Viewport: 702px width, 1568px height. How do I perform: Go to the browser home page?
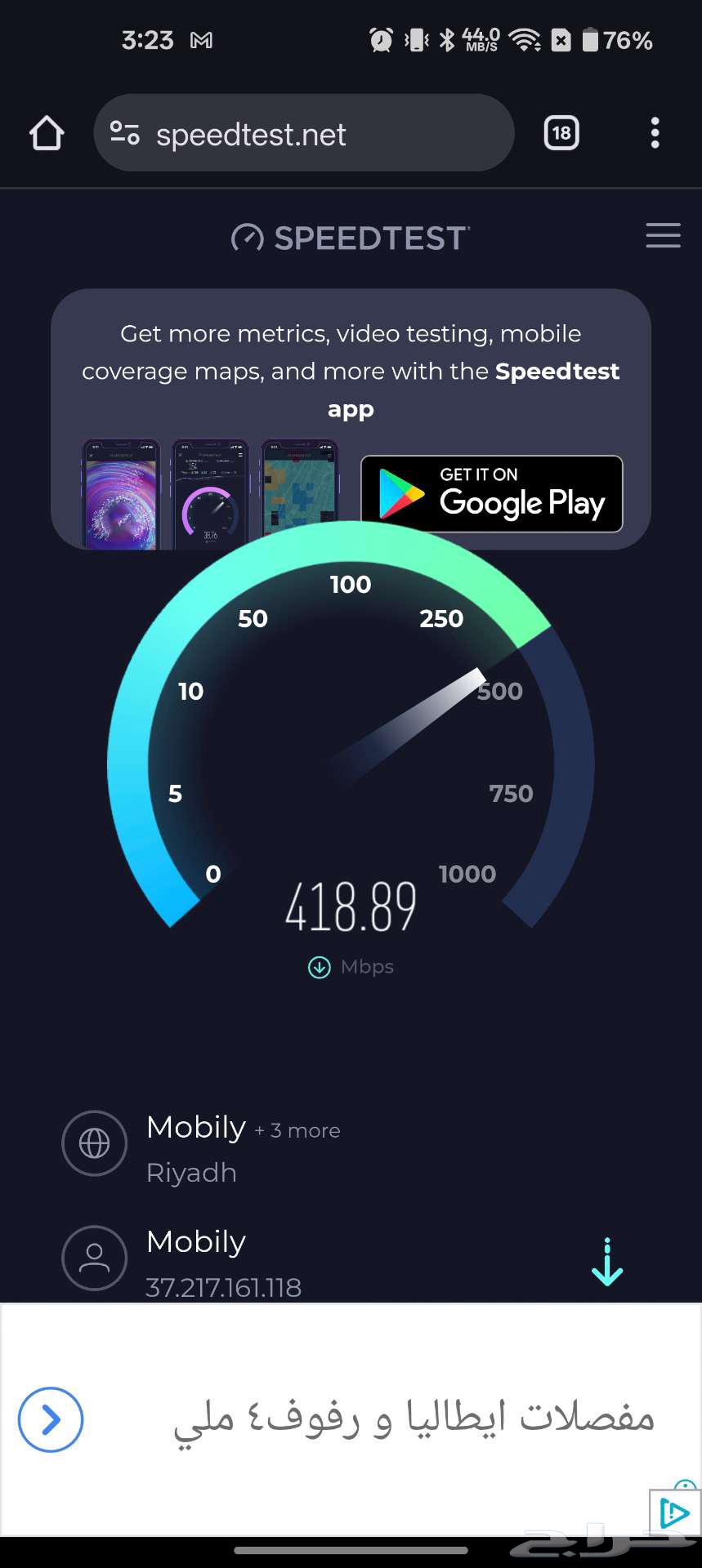click(47, 133)
